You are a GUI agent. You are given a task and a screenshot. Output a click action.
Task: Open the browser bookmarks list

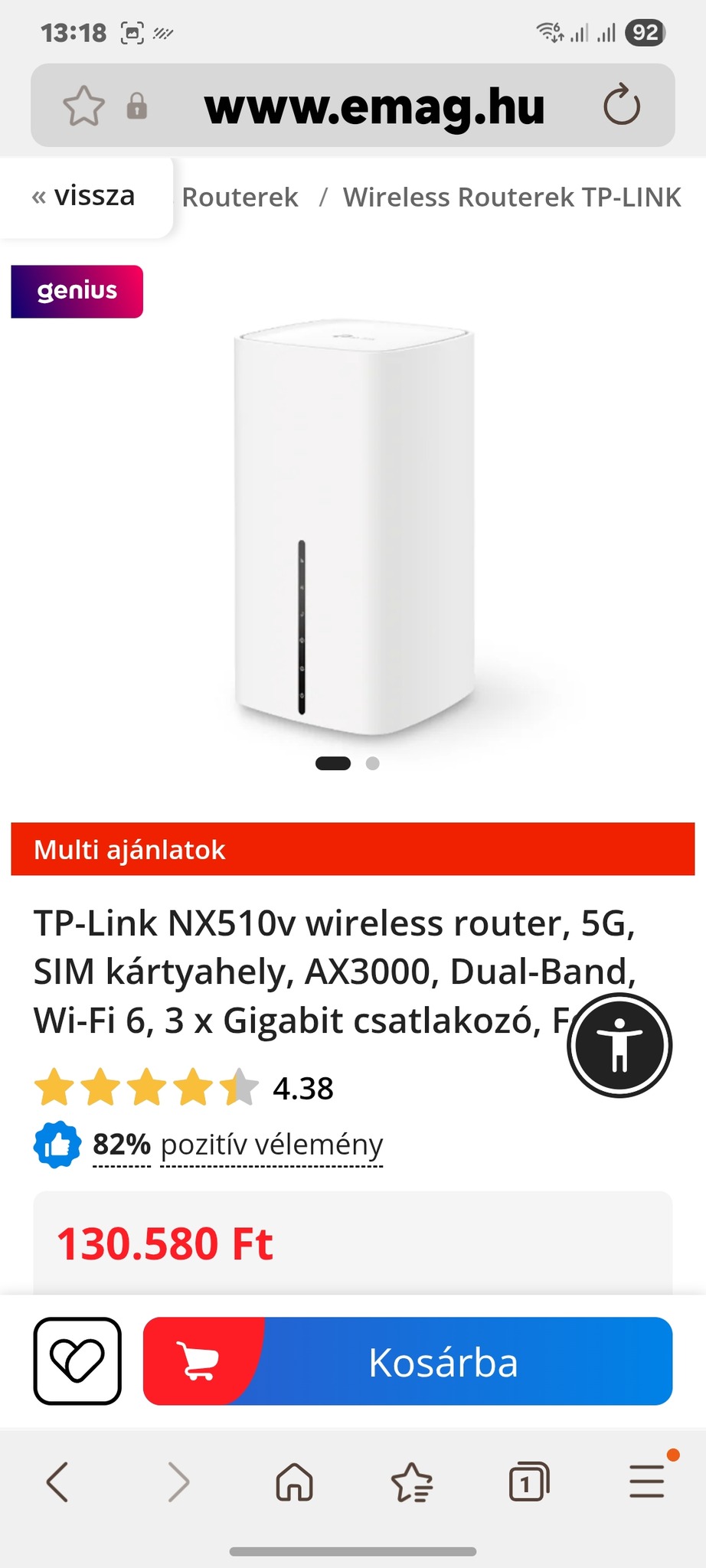[x=412, y=1481]
